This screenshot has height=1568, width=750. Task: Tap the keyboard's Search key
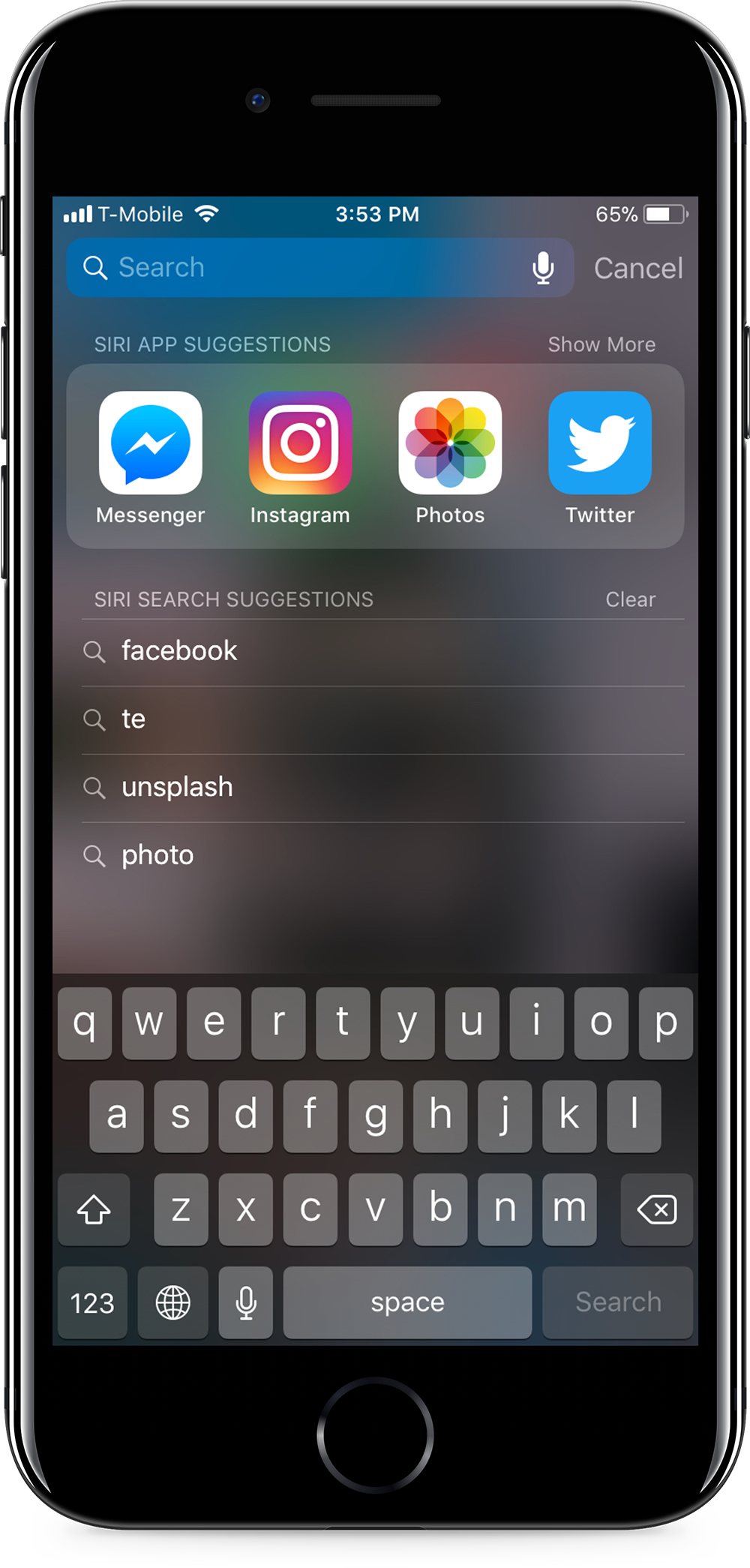[x=617, y=1302]
